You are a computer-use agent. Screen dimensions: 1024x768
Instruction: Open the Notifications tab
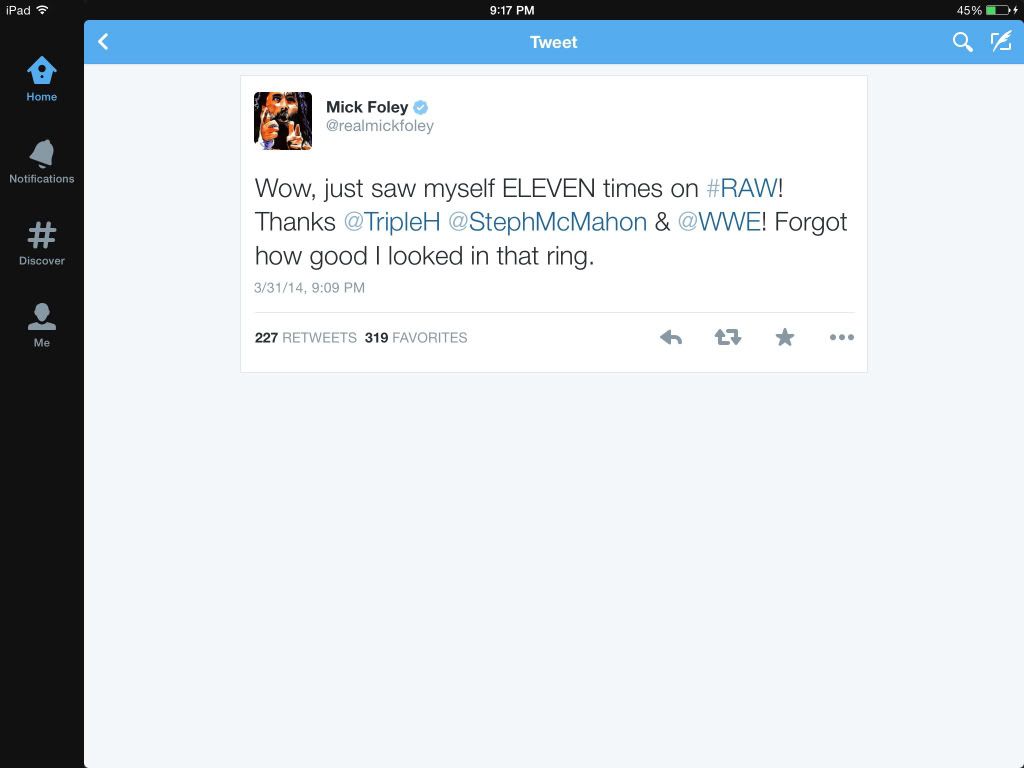click(x=42, y=162)
